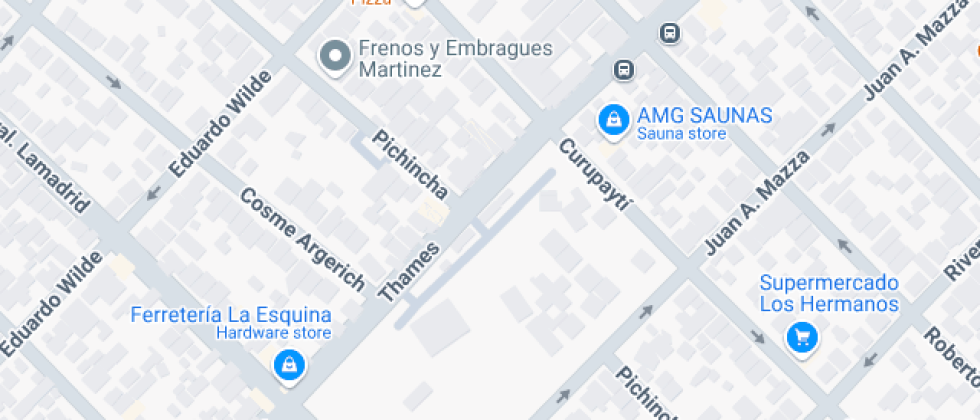Select the AMG SAUNAS store marker
Screen dimensions: 980x420
pyautogui.click(x=611, y=120)
